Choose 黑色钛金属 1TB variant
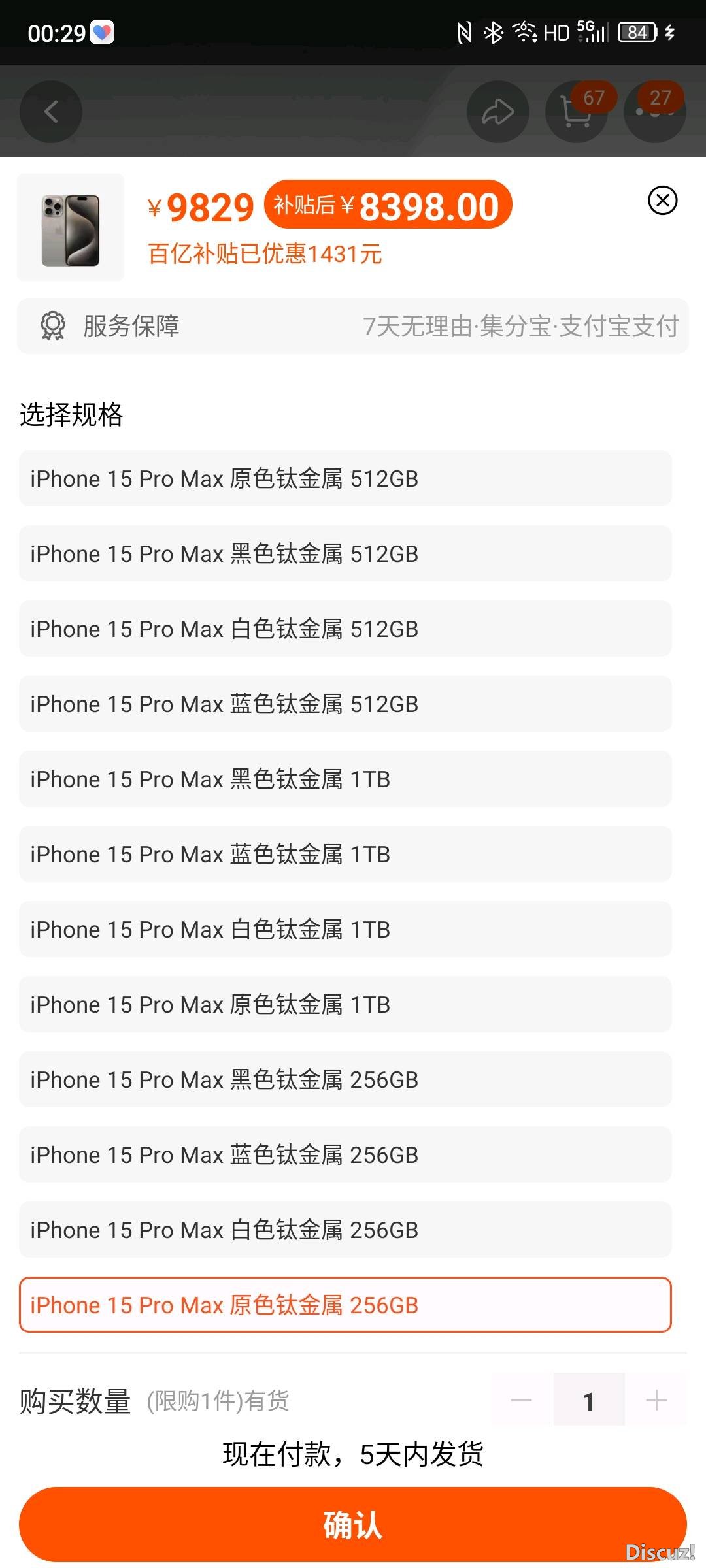Image resolution: width=706 pixels, height=1568 pixels. pyautogui.click(x=345, y=779)
